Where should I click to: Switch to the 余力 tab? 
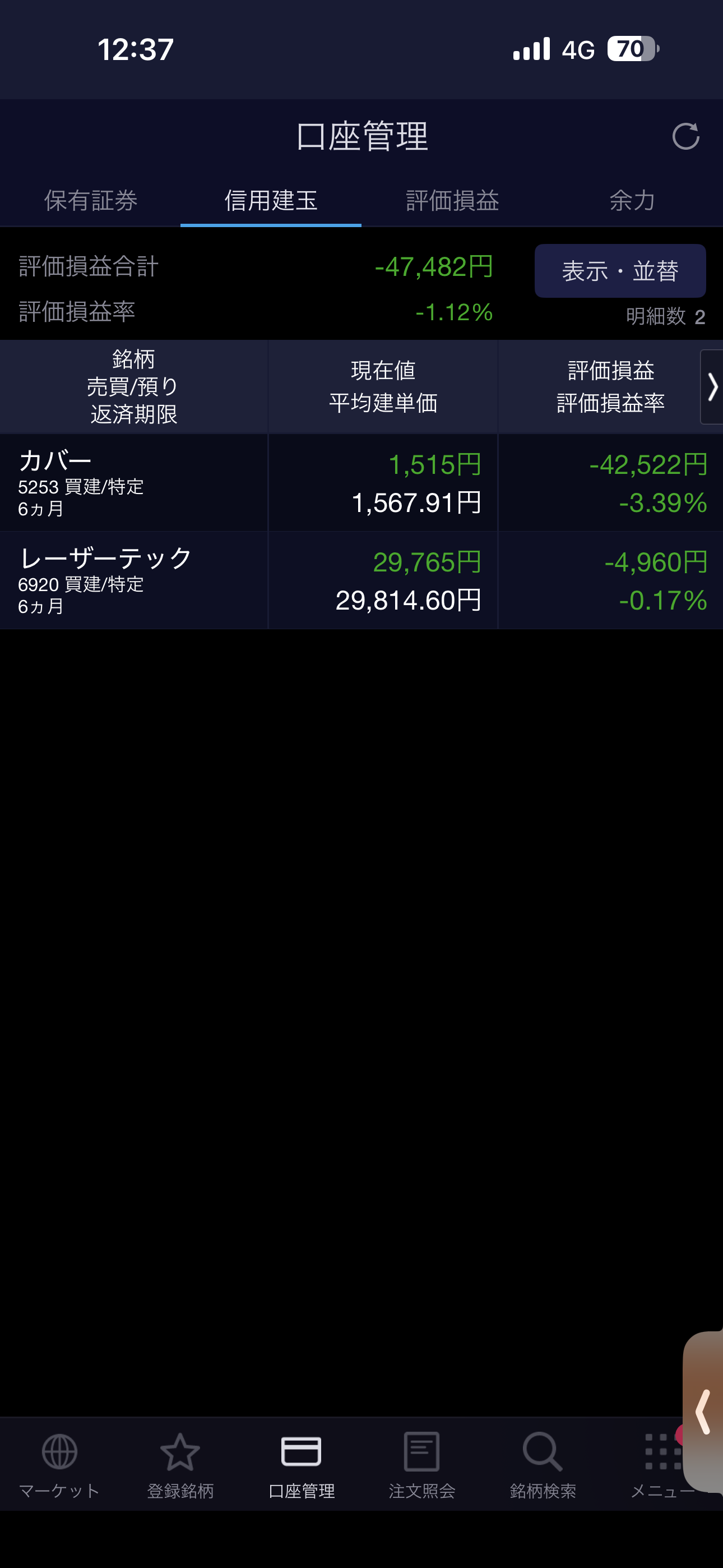coord(632,200)
